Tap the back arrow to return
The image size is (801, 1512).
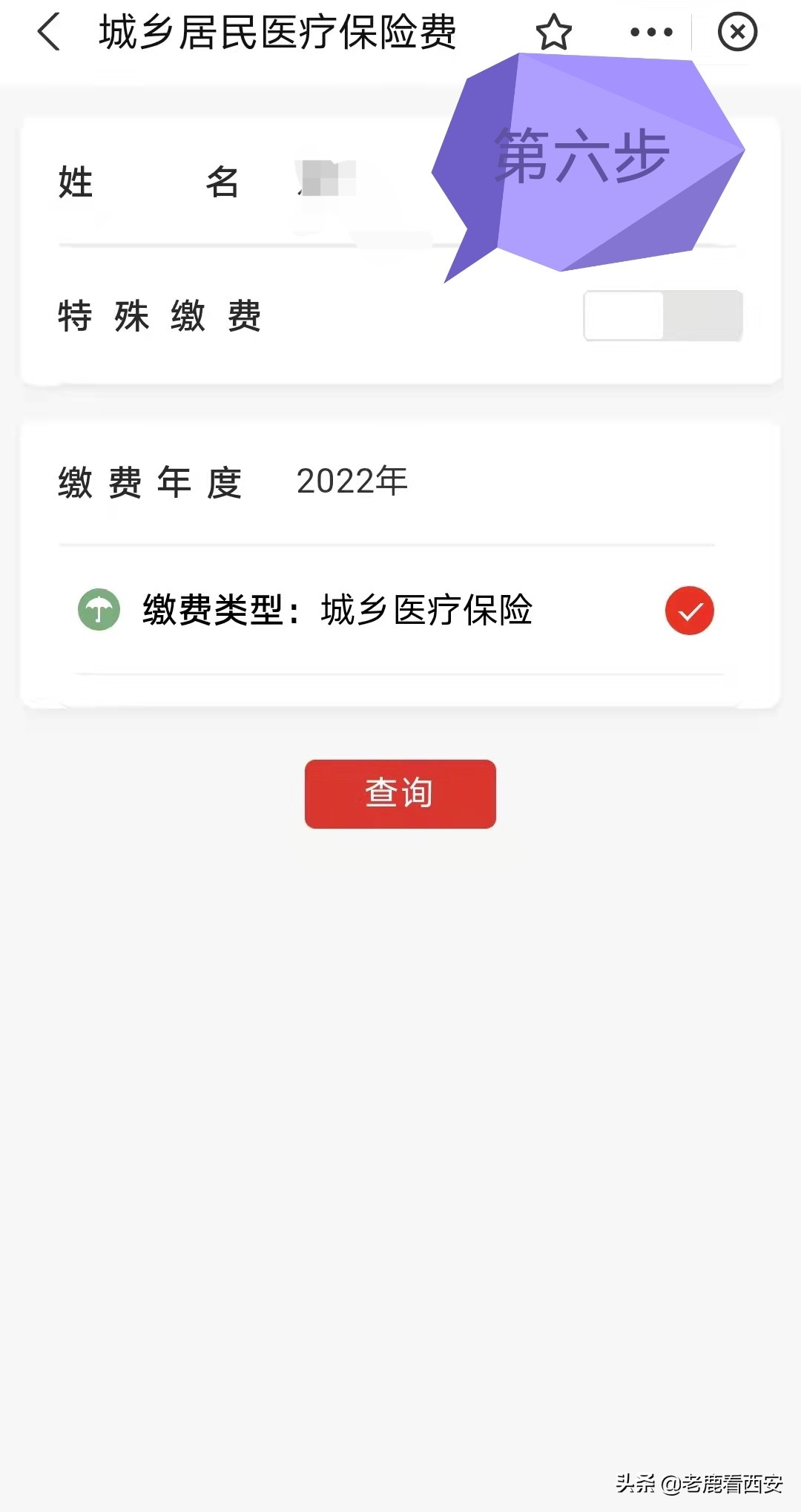click(x=47, y=33)
